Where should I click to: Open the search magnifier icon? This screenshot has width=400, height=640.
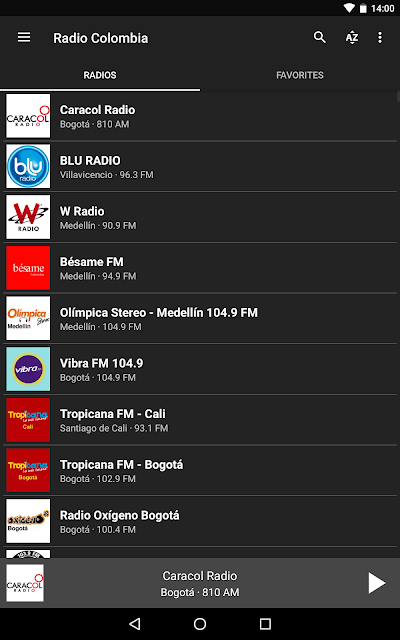pos(320,38)
